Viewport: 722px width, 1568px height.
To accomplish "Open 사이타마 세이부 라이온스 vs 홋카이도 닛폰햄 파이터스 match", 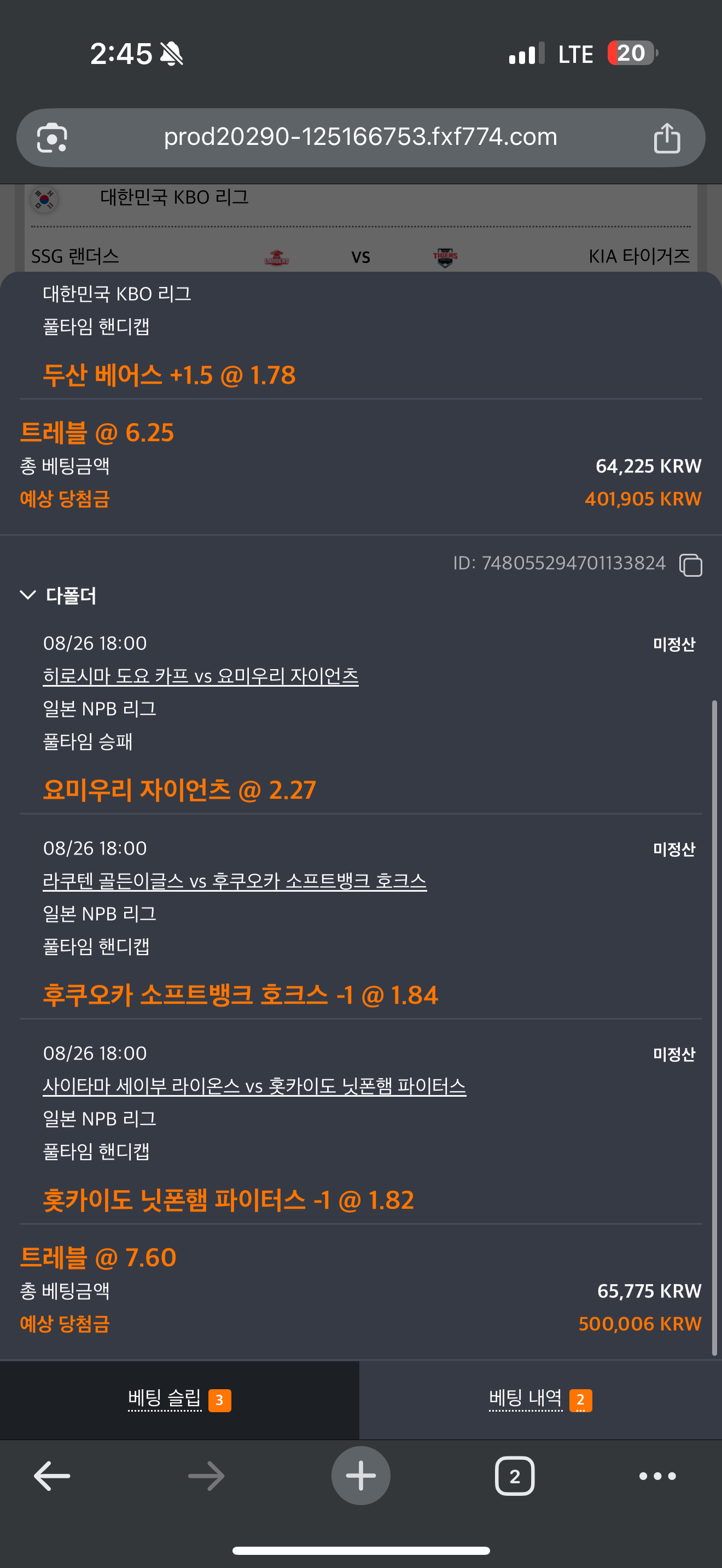I will tap(254, 1086).
